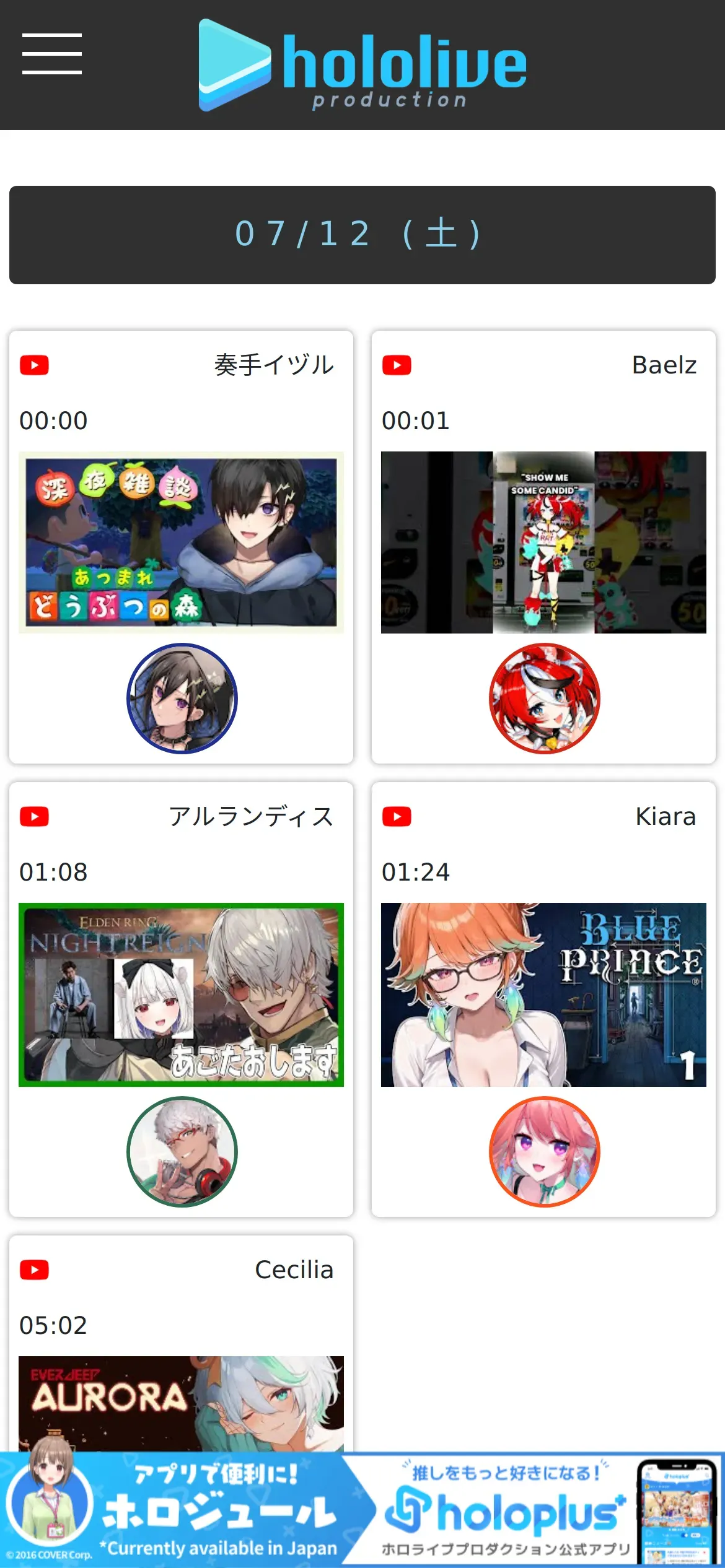This screenshot has width=725, height=1568.
Task: Go to the hololive production homepage logo
Action: pos(362,65)
